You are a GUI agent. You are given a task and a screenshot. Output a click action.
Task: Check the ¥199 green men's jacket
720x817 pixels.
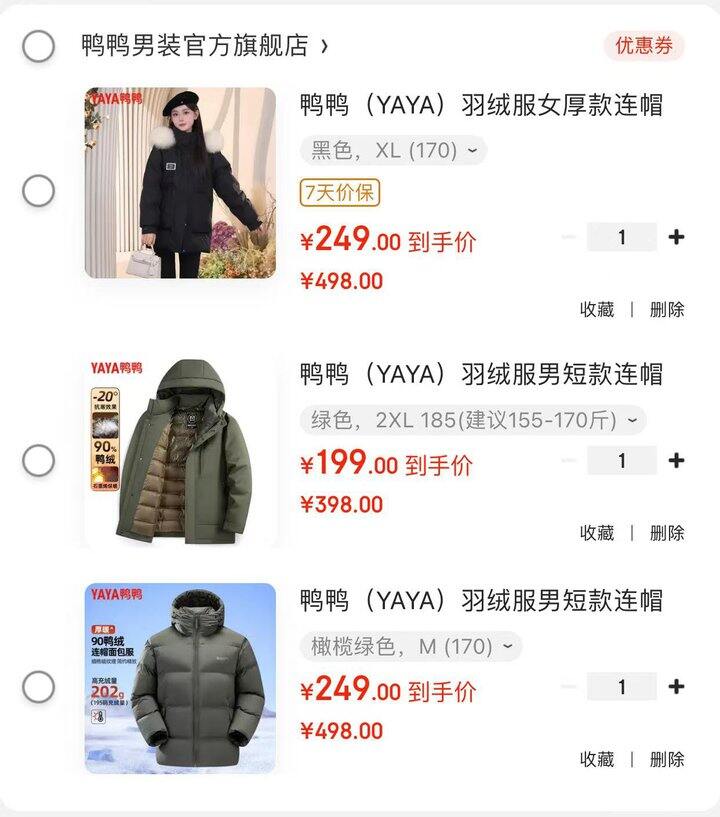(x=38, y=461)
